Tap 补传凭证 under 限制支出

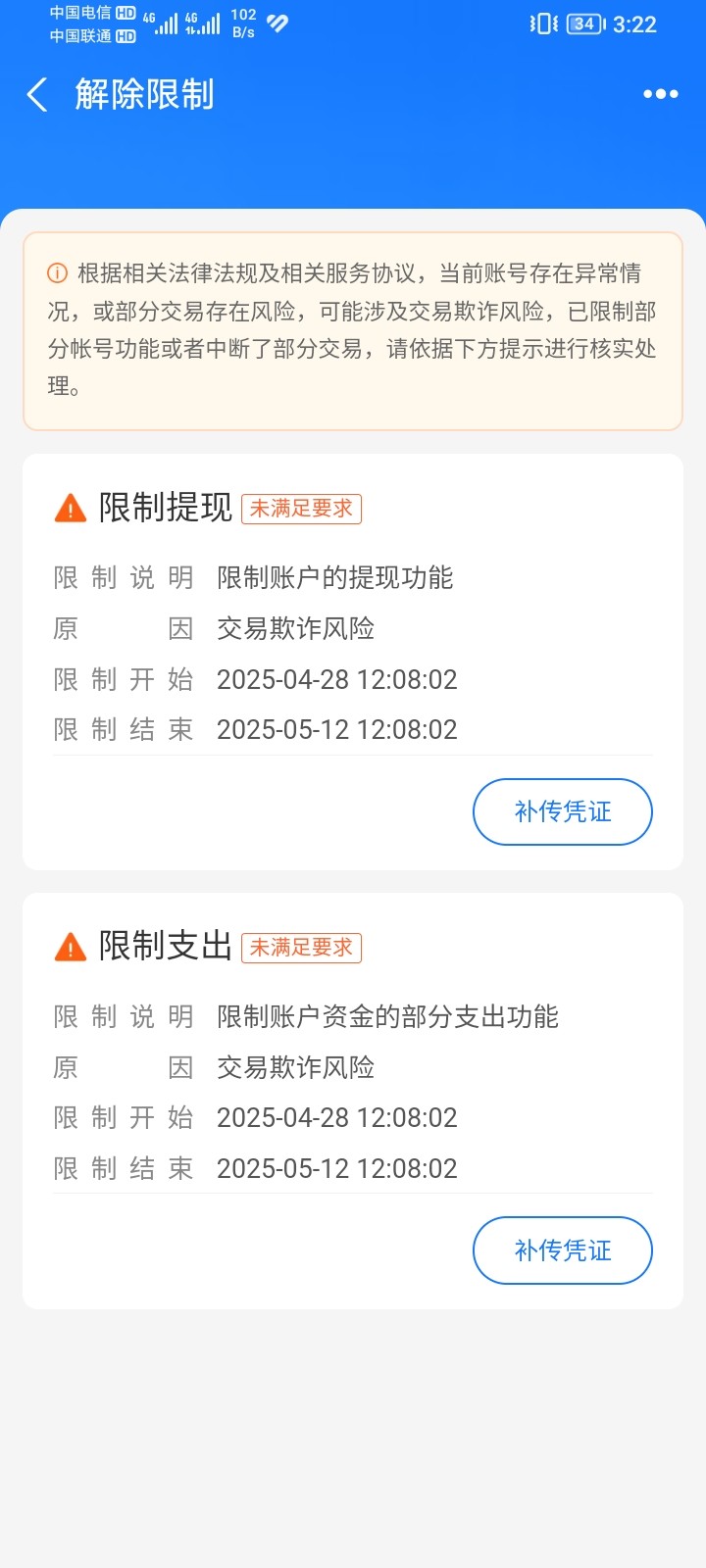[x=563, y=1250]
